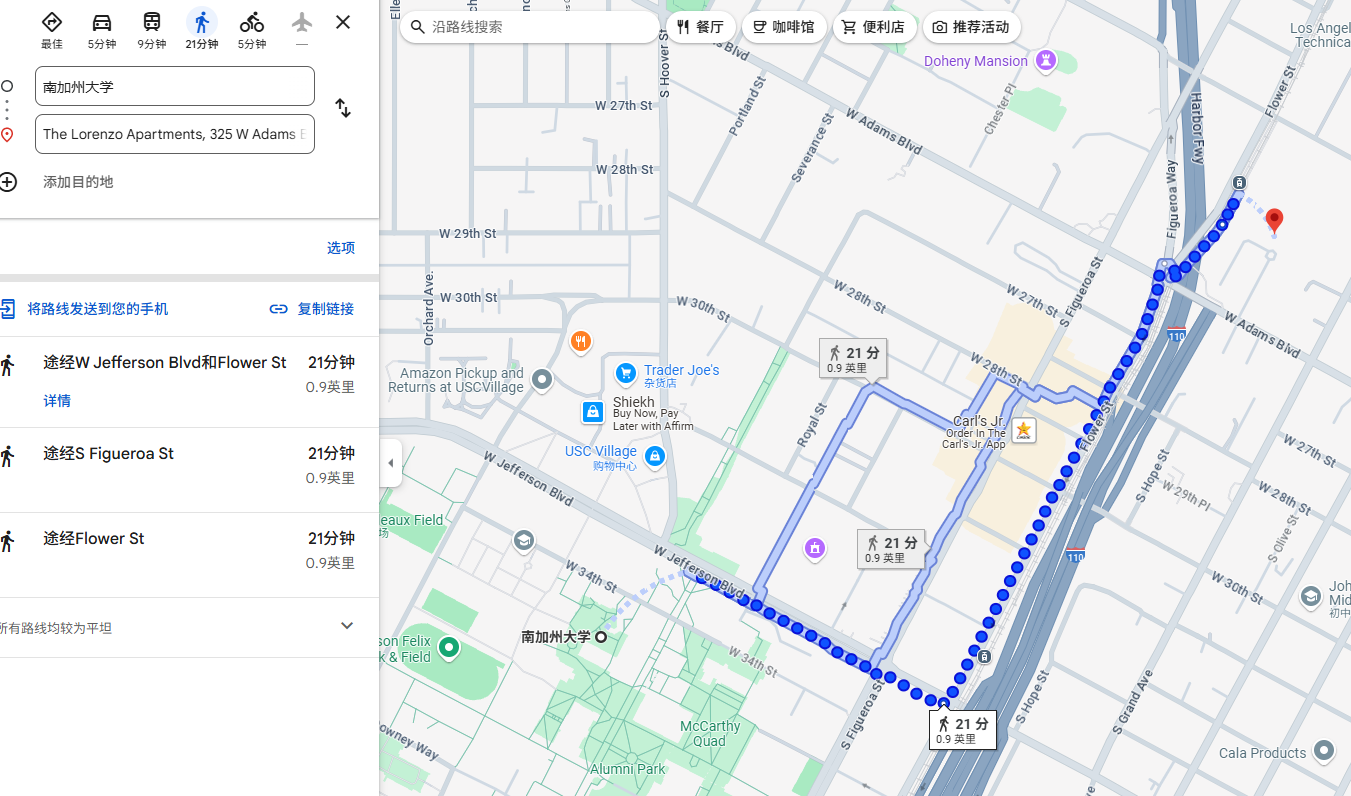
Task: Select the driving travel mode
Action: [102, 30]
